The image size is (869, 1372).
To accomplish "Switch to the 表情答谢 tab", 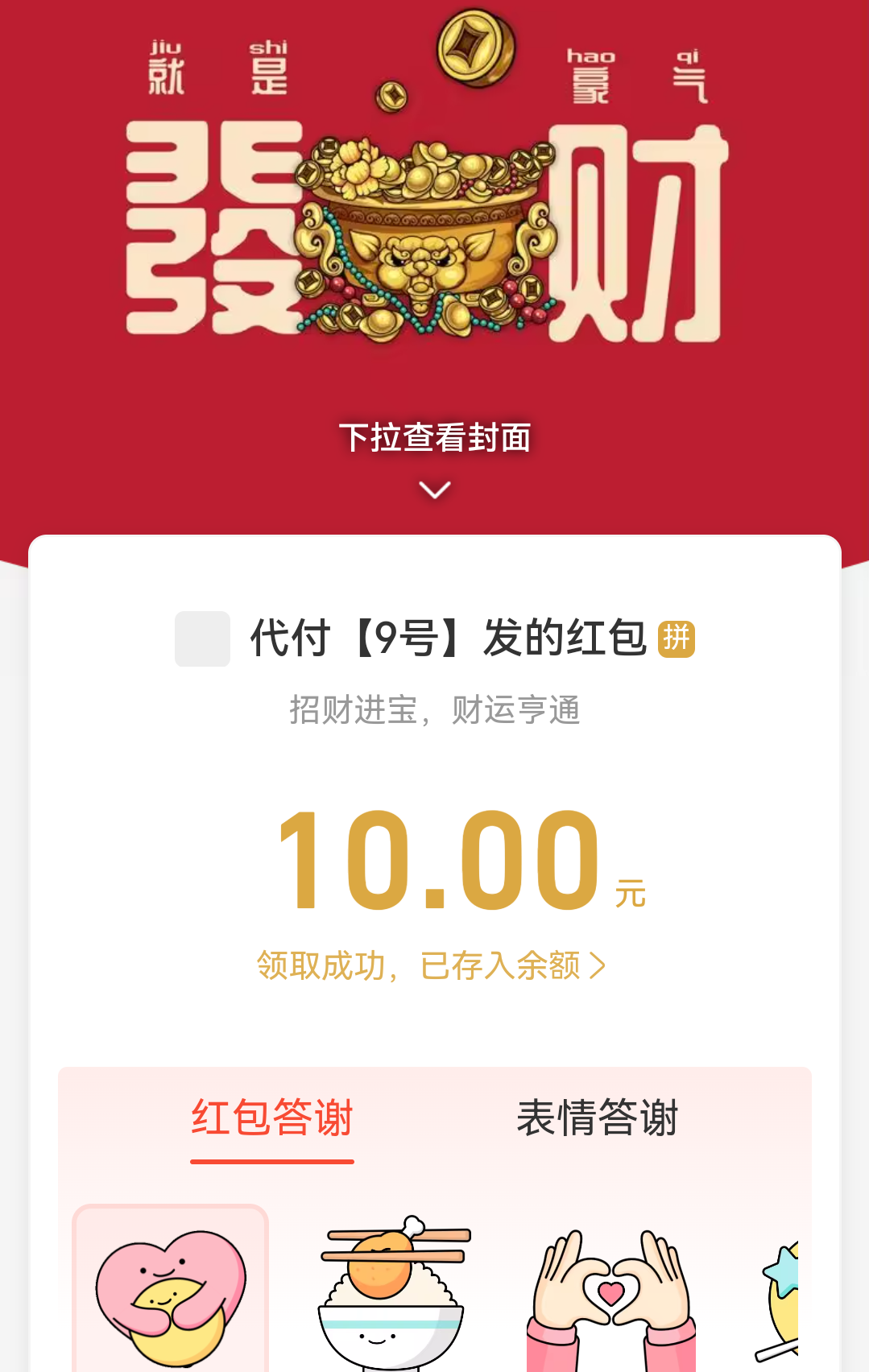I will tap(598, 1117).
